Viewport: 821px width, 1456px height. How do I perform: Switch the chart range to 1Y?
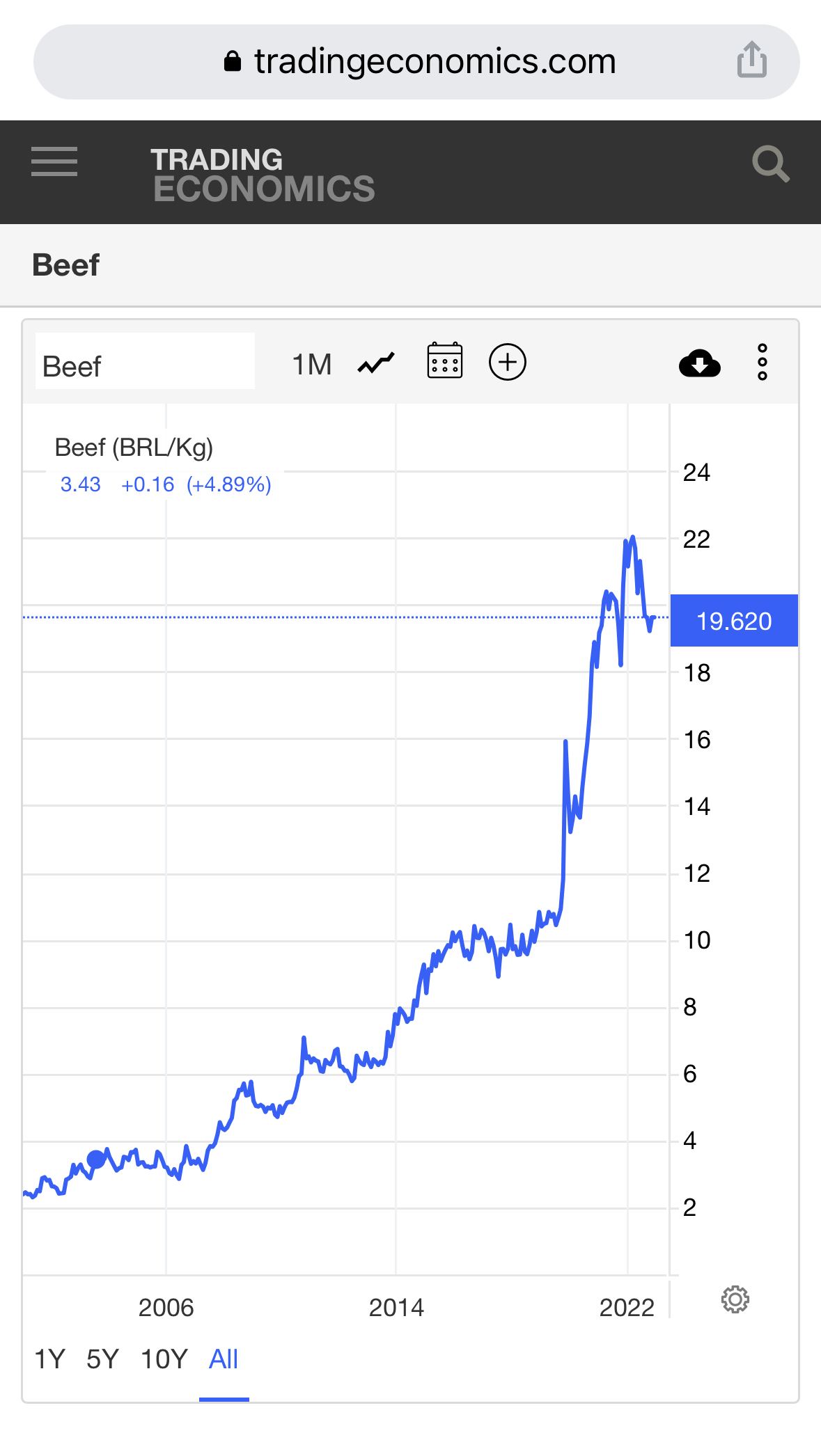pyautogui.click(x=49, y=1359)
